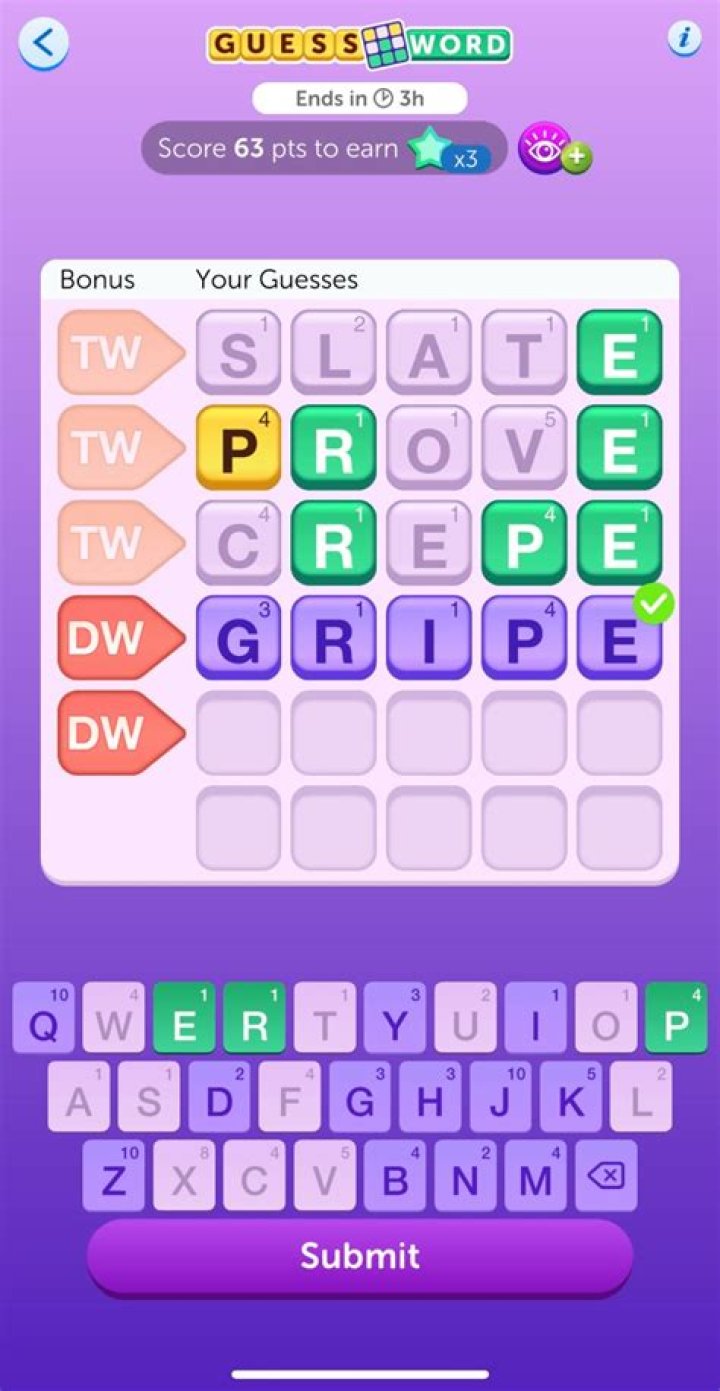Choose the green P key
720x1391 pixels.
(x=676, y=1020)
